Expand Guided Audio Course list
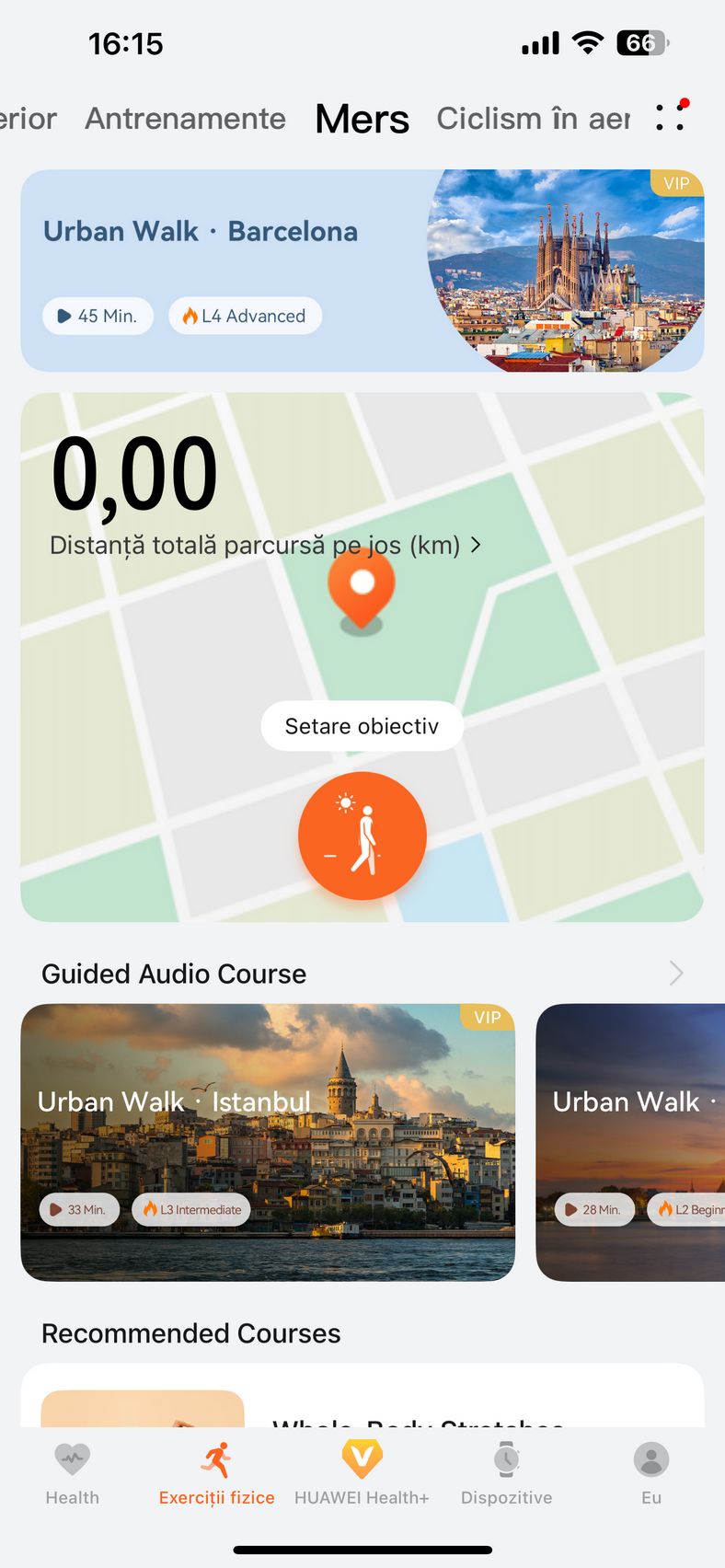 tap(676, 974)
